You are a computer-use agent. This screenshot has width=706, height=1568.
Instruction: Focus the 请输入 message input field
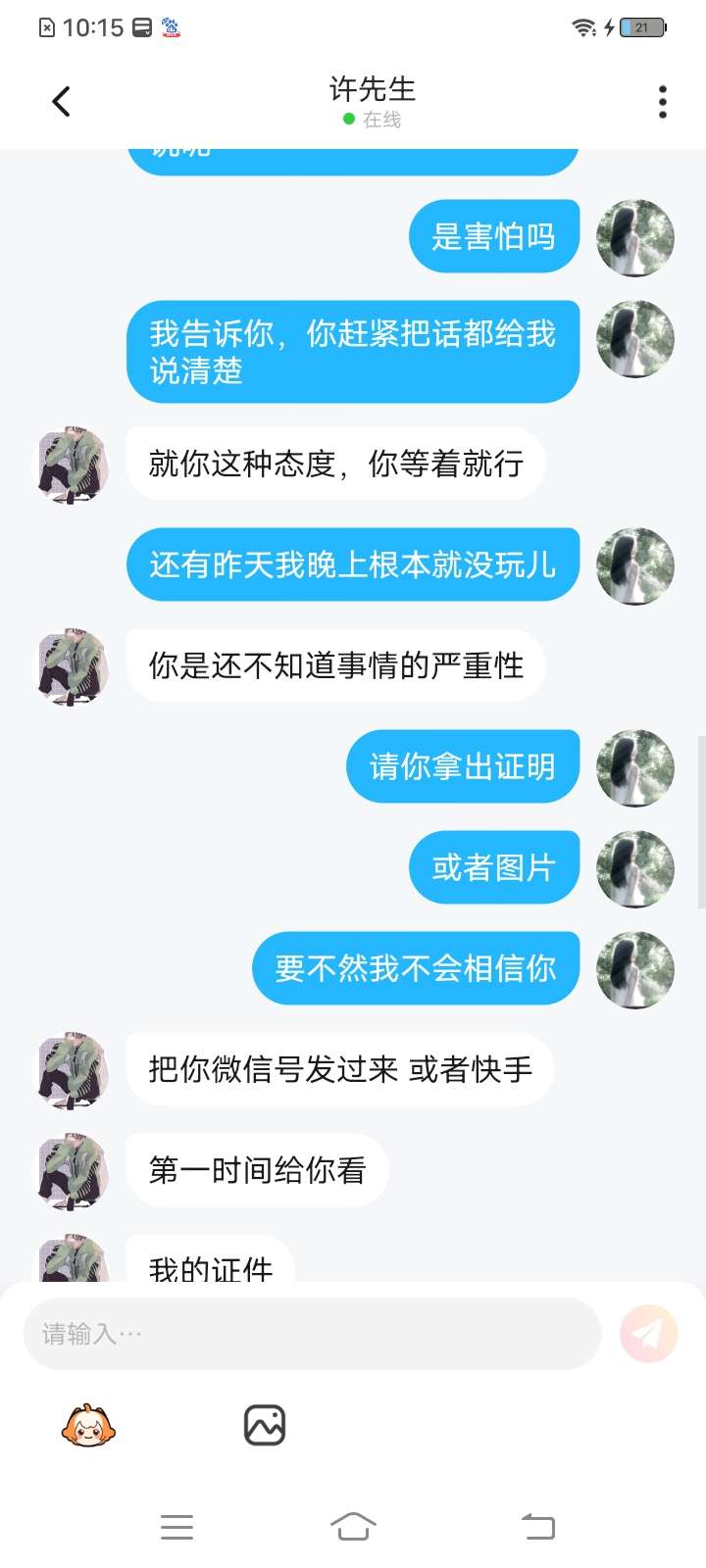point(312,1334)
